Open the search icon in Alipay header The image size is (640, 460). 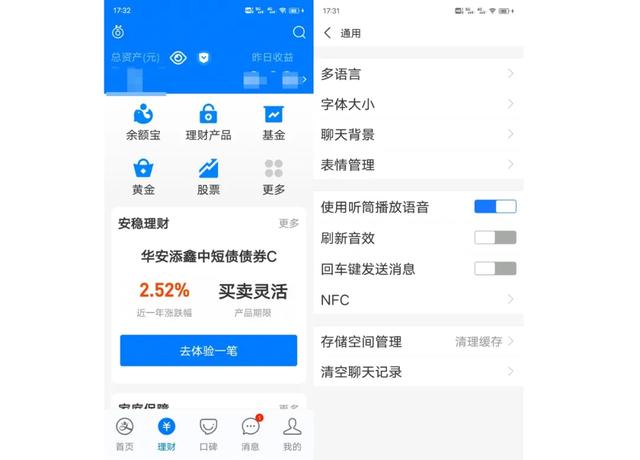[x=299, y=32]
